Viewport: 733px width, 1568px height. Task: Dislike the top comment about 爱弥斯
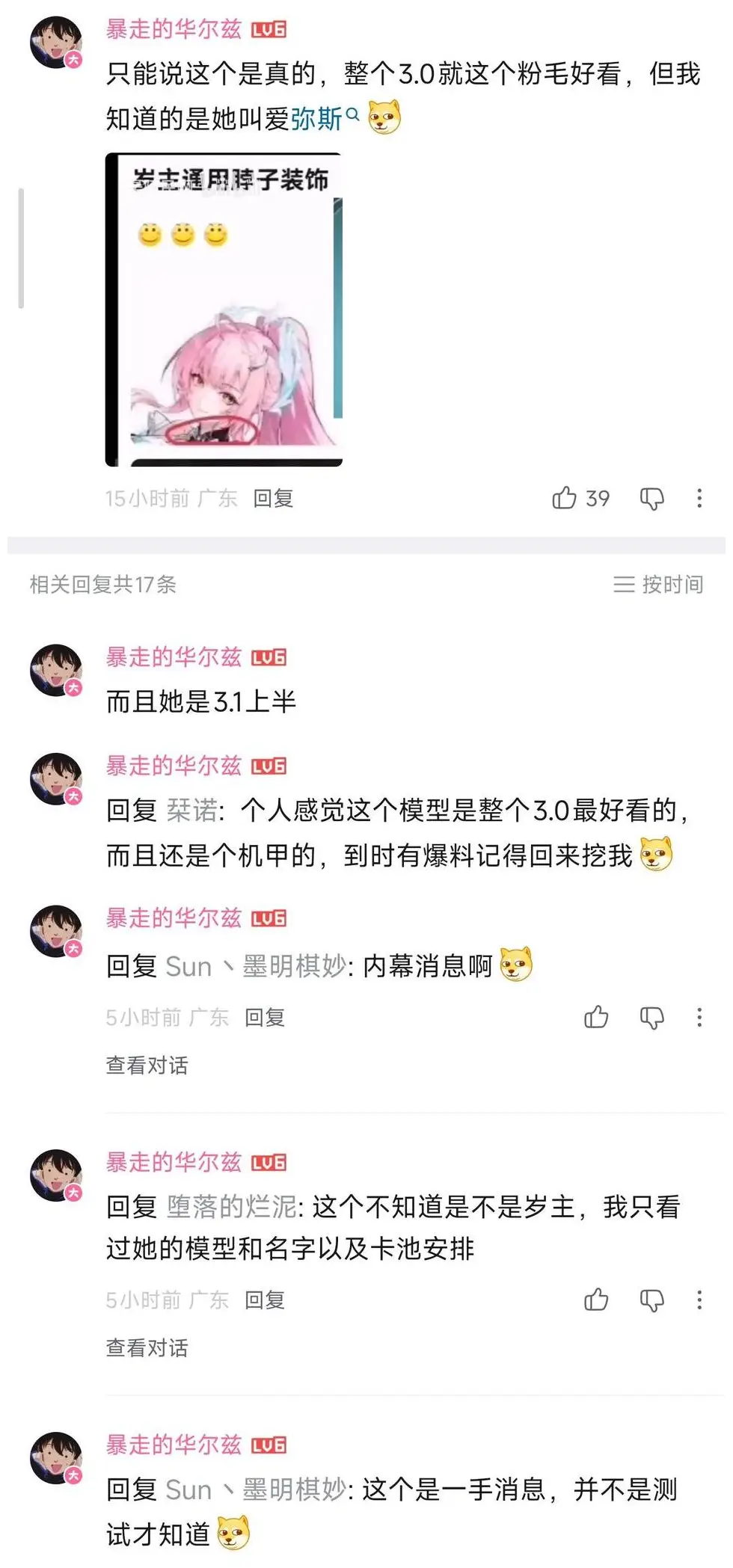pos(651,498)
